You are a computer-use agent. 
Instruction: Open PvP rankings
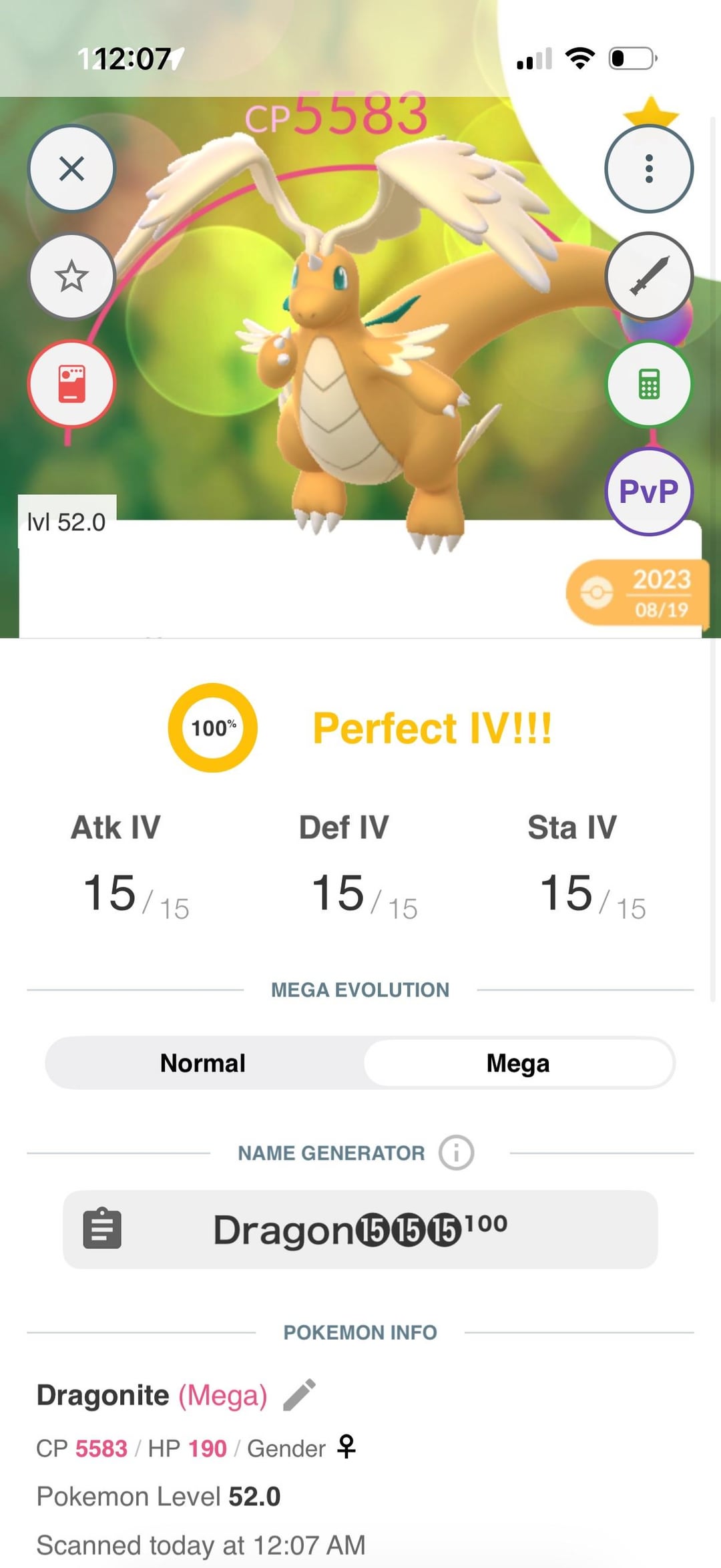click(648, 492)
